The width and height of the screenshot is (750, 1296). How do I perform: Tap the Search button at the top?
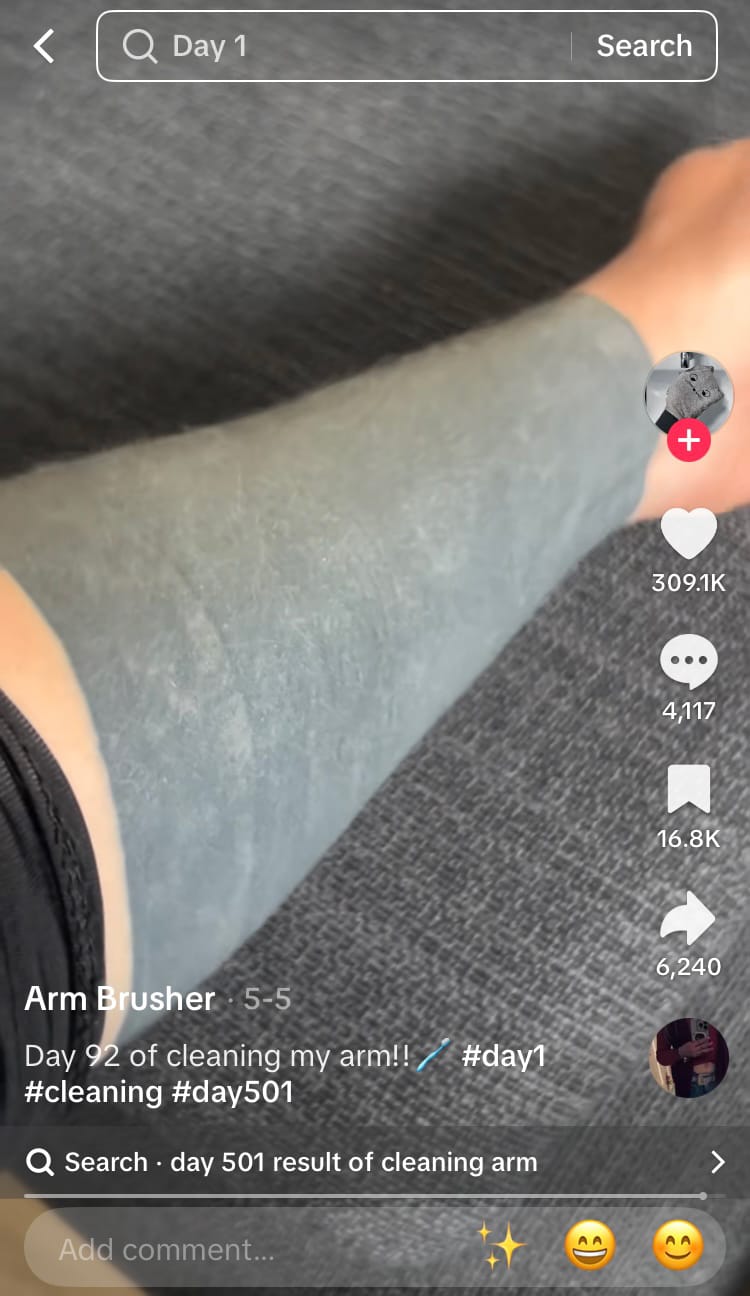(644, 46)
